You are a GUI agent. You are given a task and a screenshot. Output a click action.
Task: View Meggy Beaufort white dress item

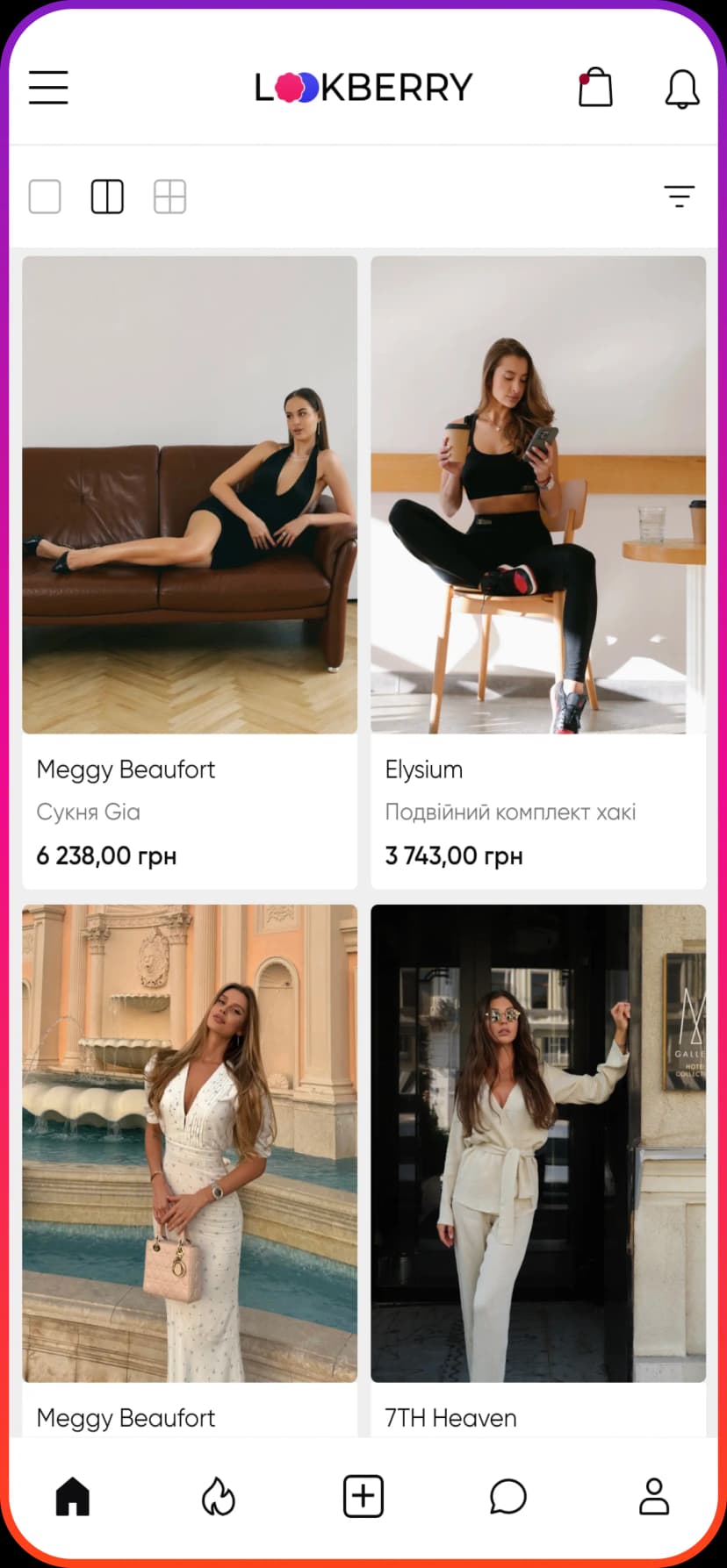coord(190,1142)
